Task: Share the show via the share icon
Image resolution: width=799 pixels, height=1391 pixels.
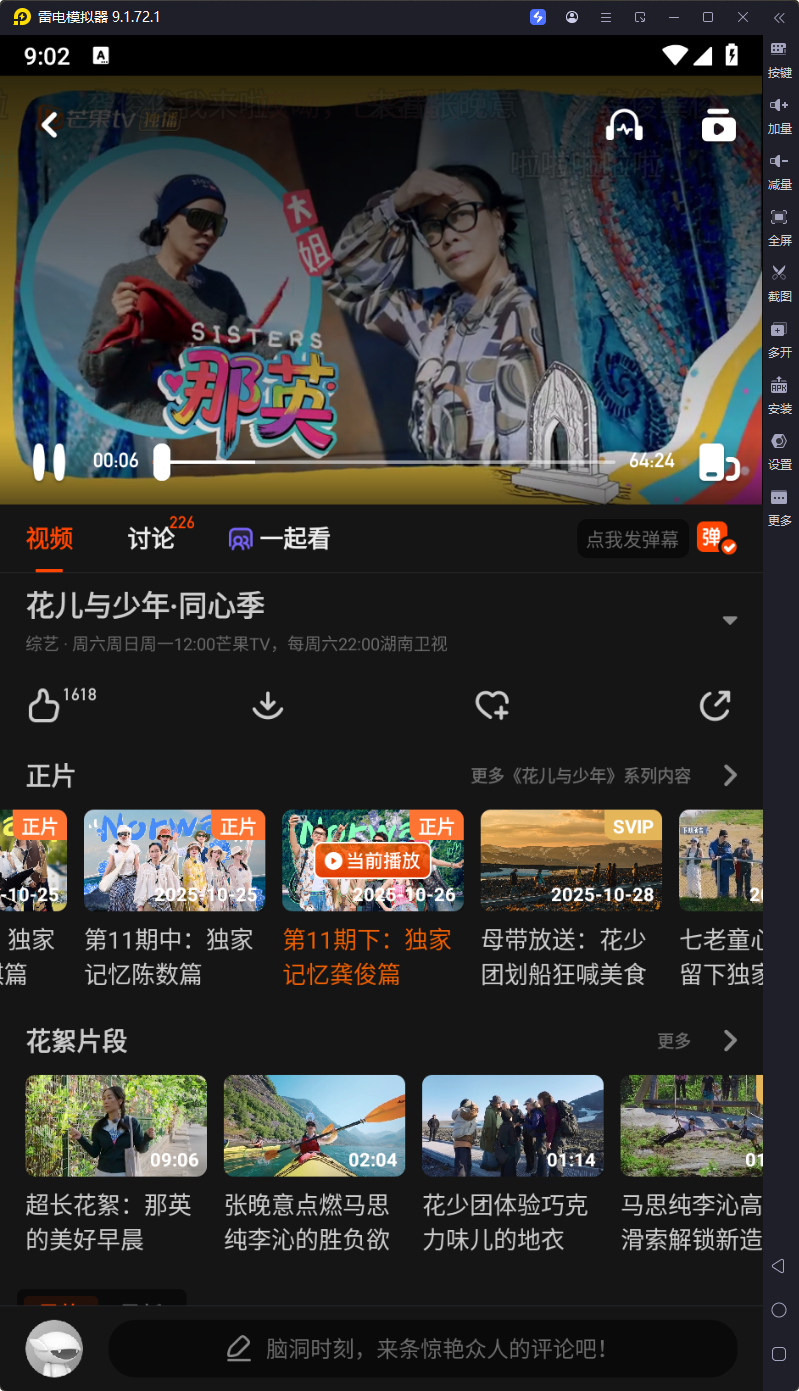Action: click(714, 705)
